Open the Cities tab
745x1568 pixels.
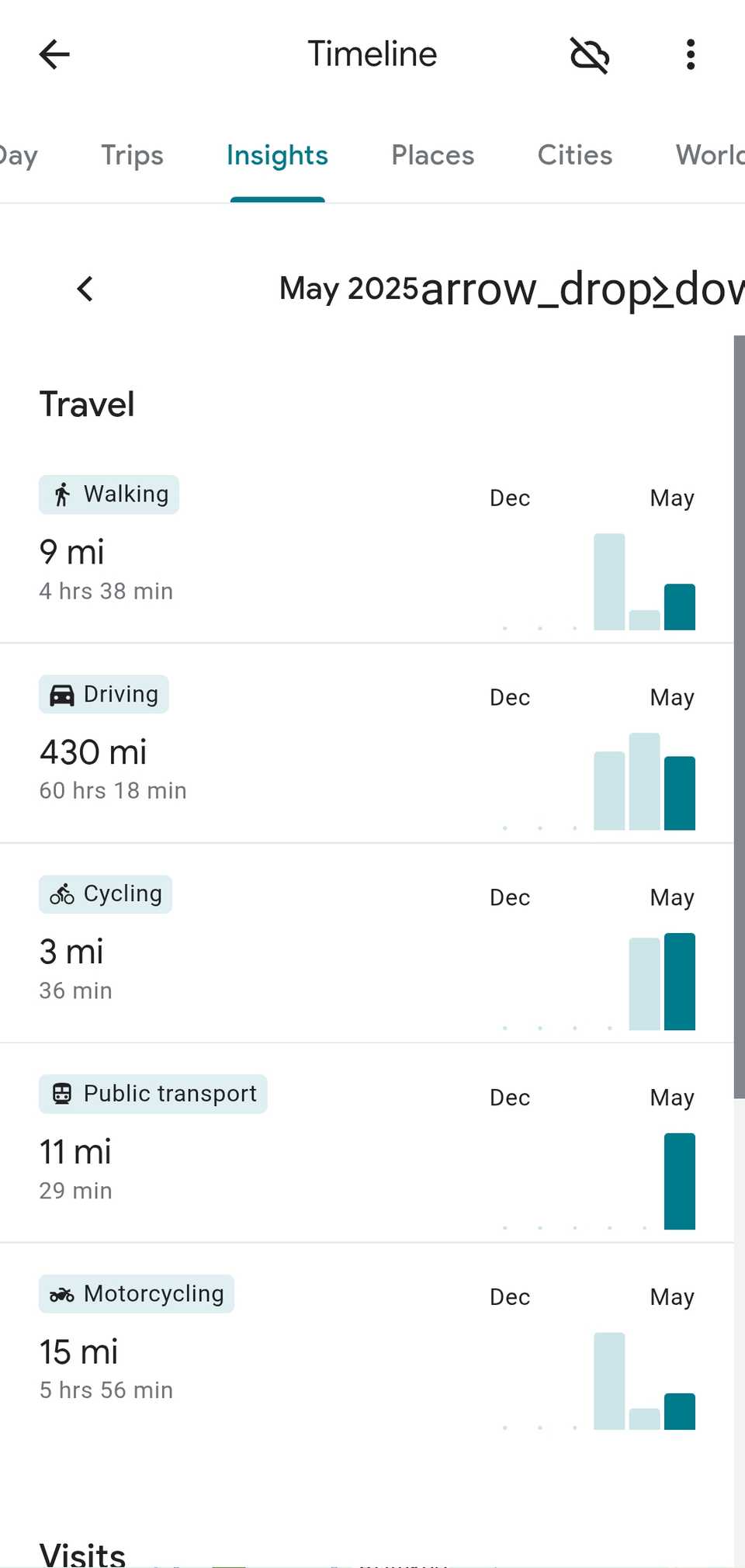coord(574,155)
